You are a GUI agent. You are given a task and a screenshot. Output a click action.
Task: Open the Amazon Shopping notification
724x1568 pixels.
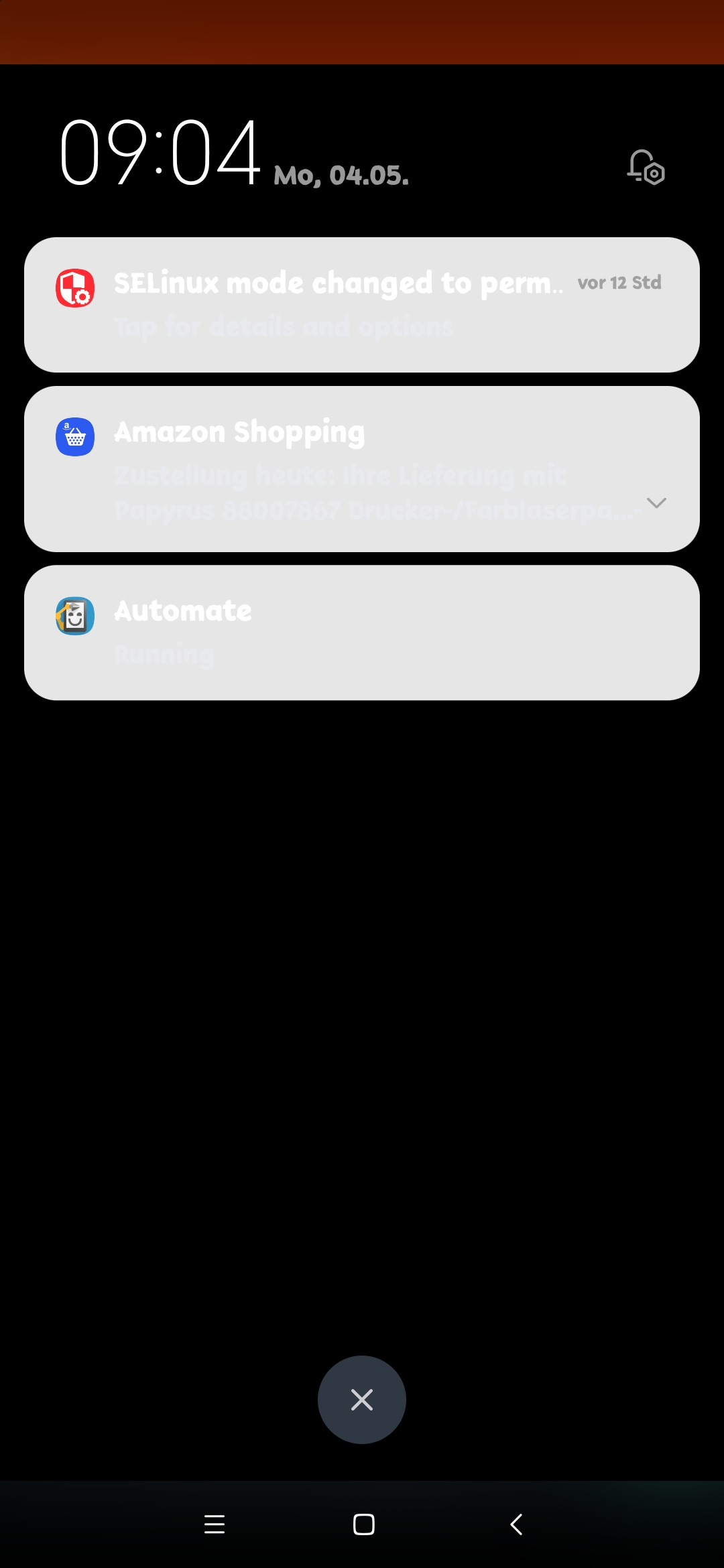point(362,469)
